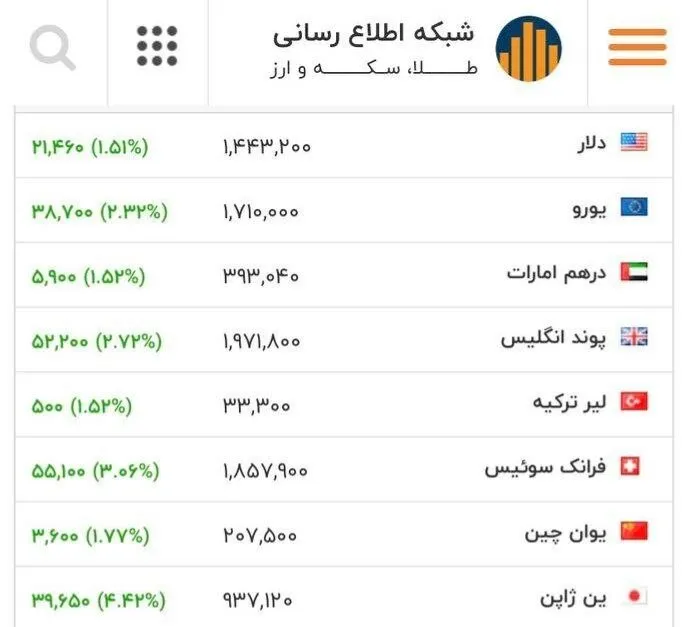
Task: Open the search magnifier
Action: pos(53,48)
